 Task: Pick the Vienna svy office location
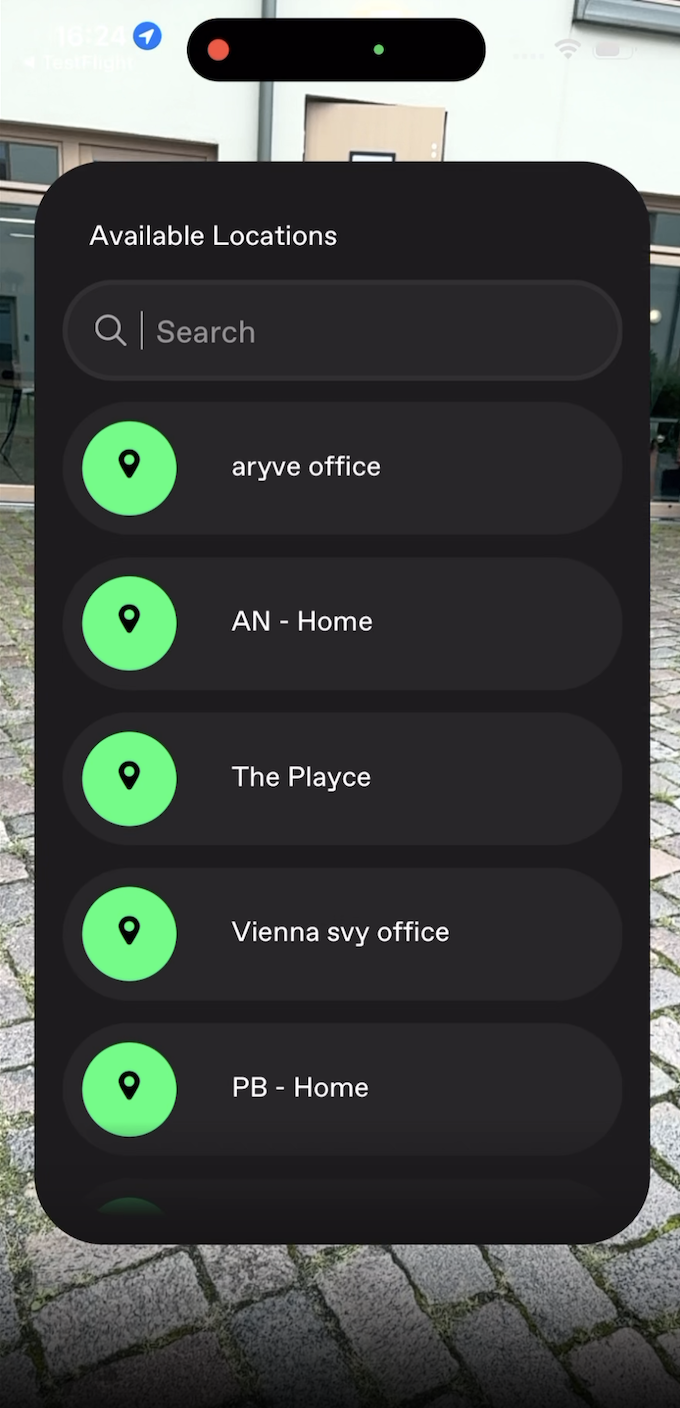pos(342,933)
